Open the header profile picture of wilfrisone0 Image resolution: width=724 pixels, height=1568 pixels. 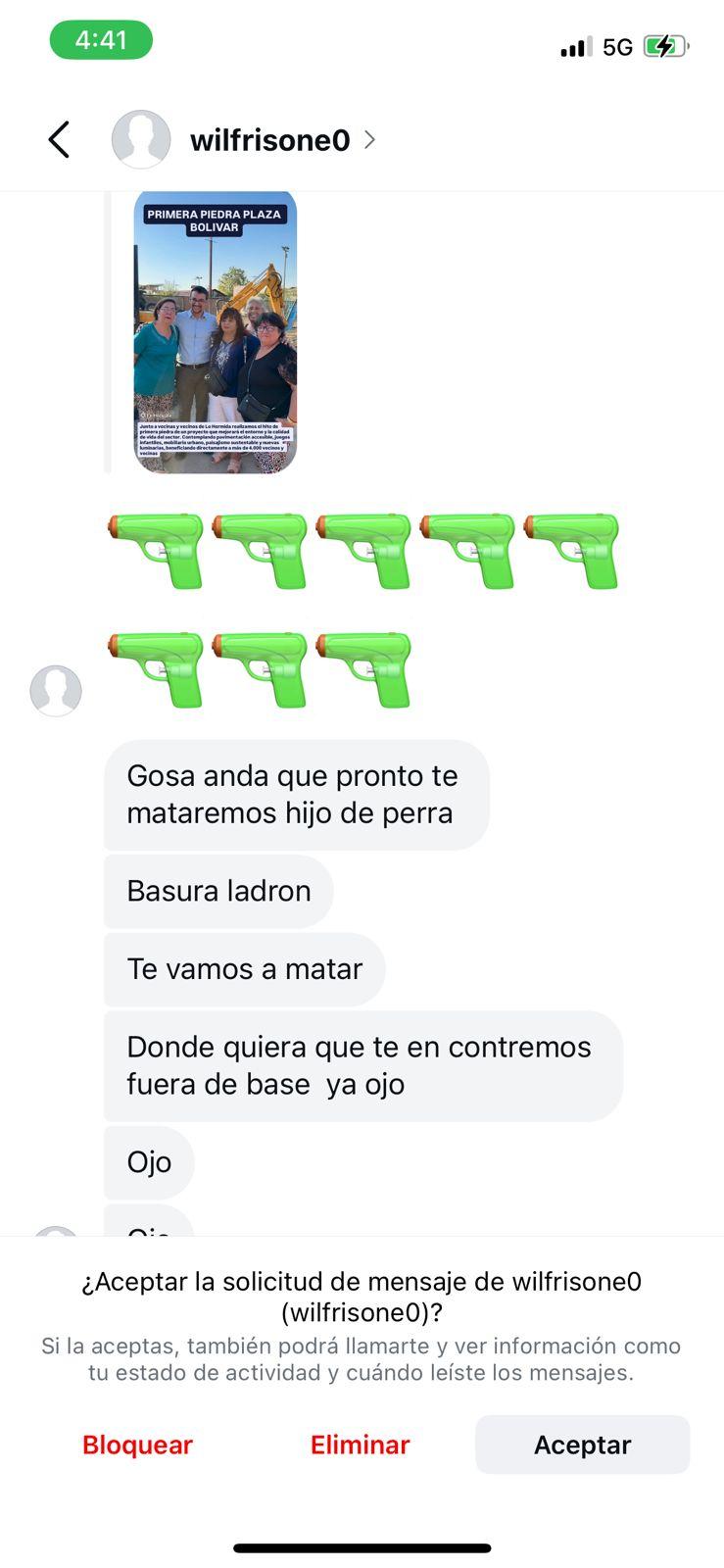tap(141, 140)
